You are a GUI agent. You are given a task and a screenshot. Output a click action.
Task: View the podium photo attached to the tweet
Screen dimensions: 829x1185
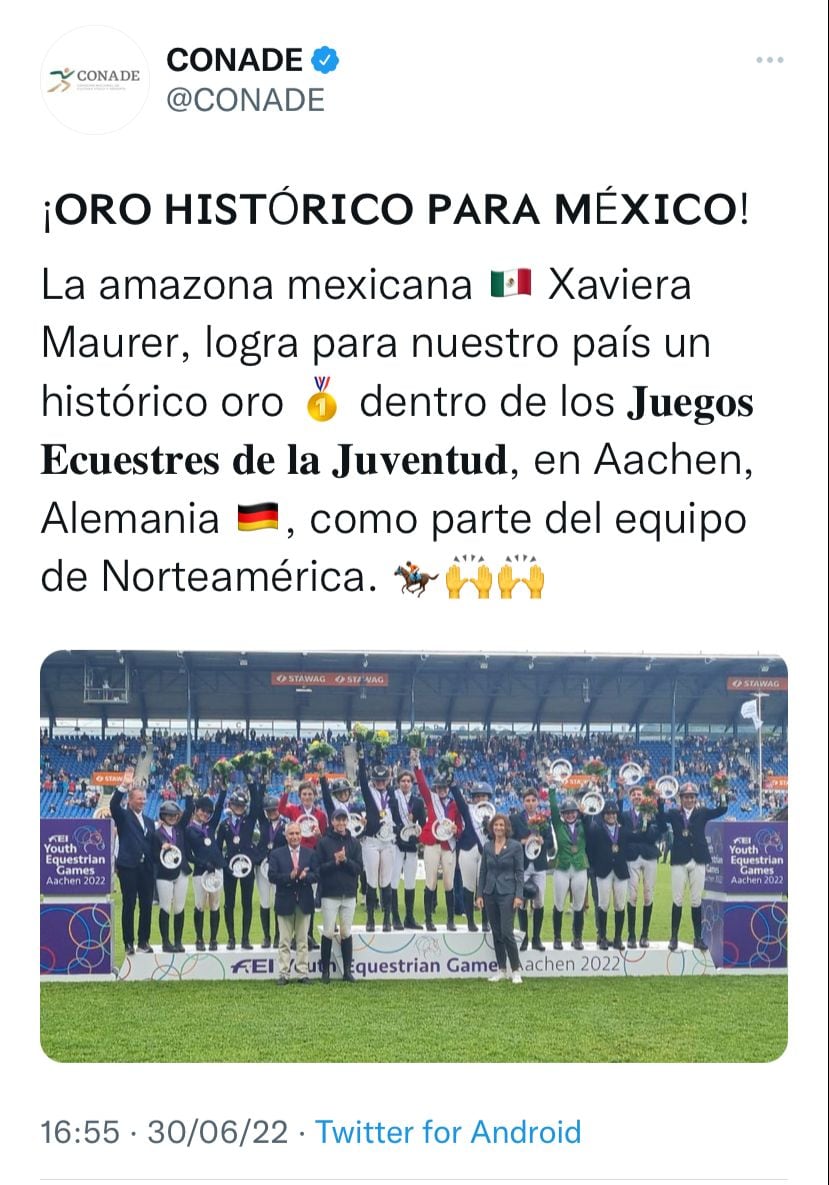pos(413,856)
